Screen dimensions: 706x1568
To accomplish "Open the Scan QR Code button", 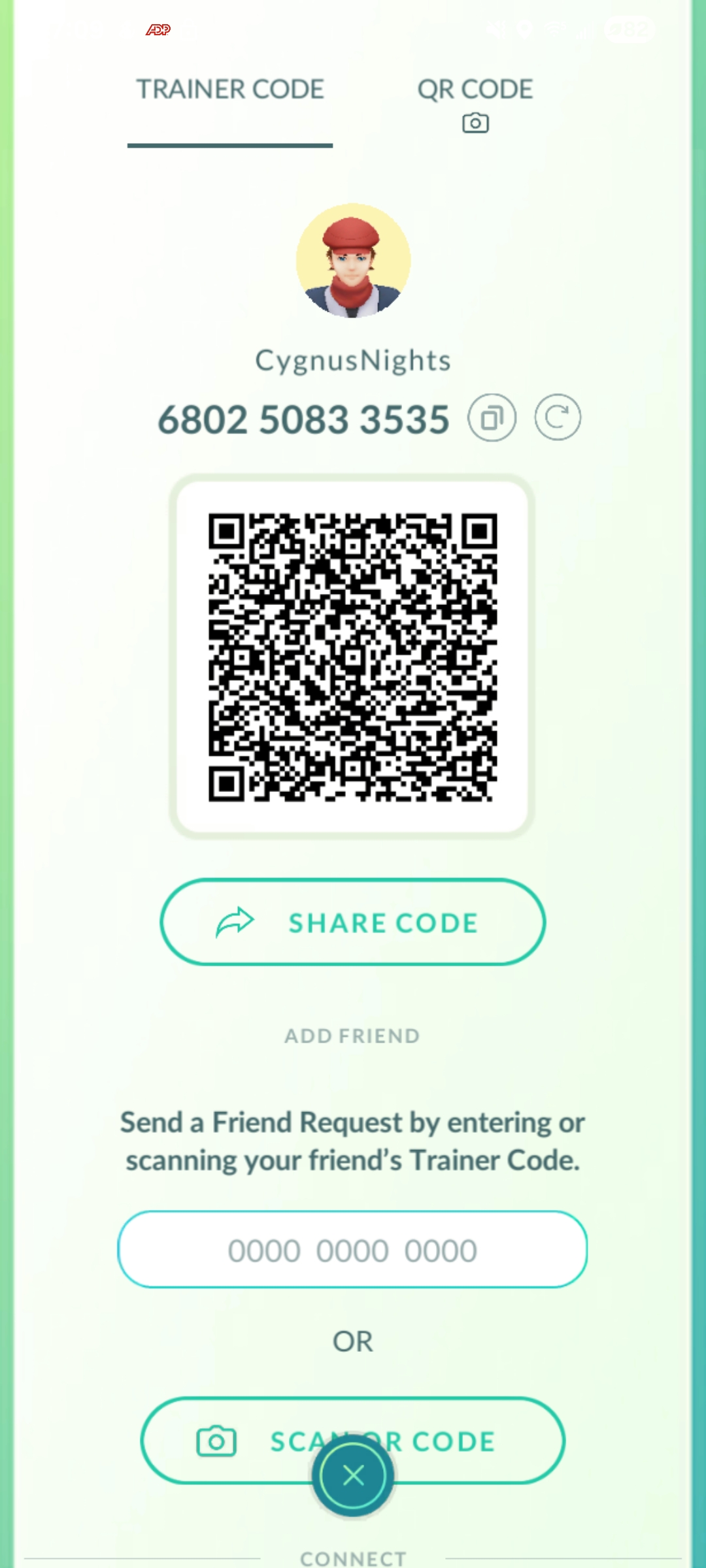I will click(352, 1441).
